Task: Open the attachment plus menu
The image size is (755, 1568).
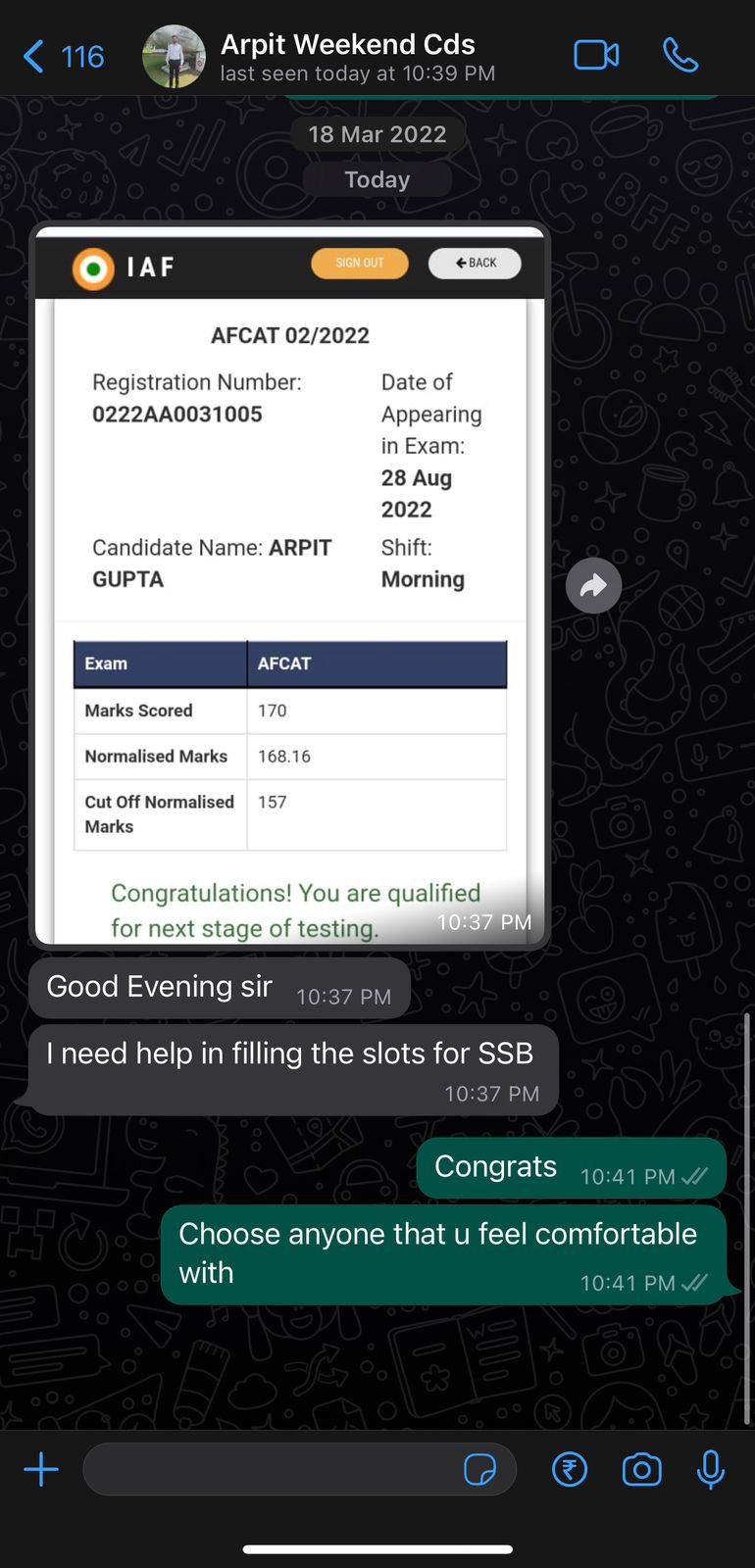Action: point(41,1469)
